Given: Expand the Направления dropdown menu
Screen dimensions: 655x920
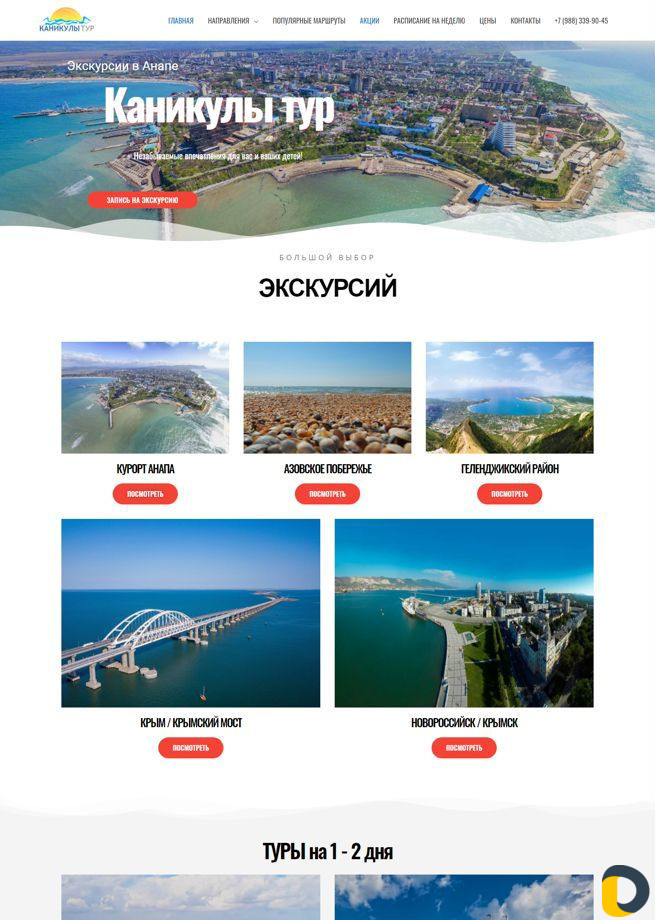Looking at the screenshot, I should pos(232,21).
